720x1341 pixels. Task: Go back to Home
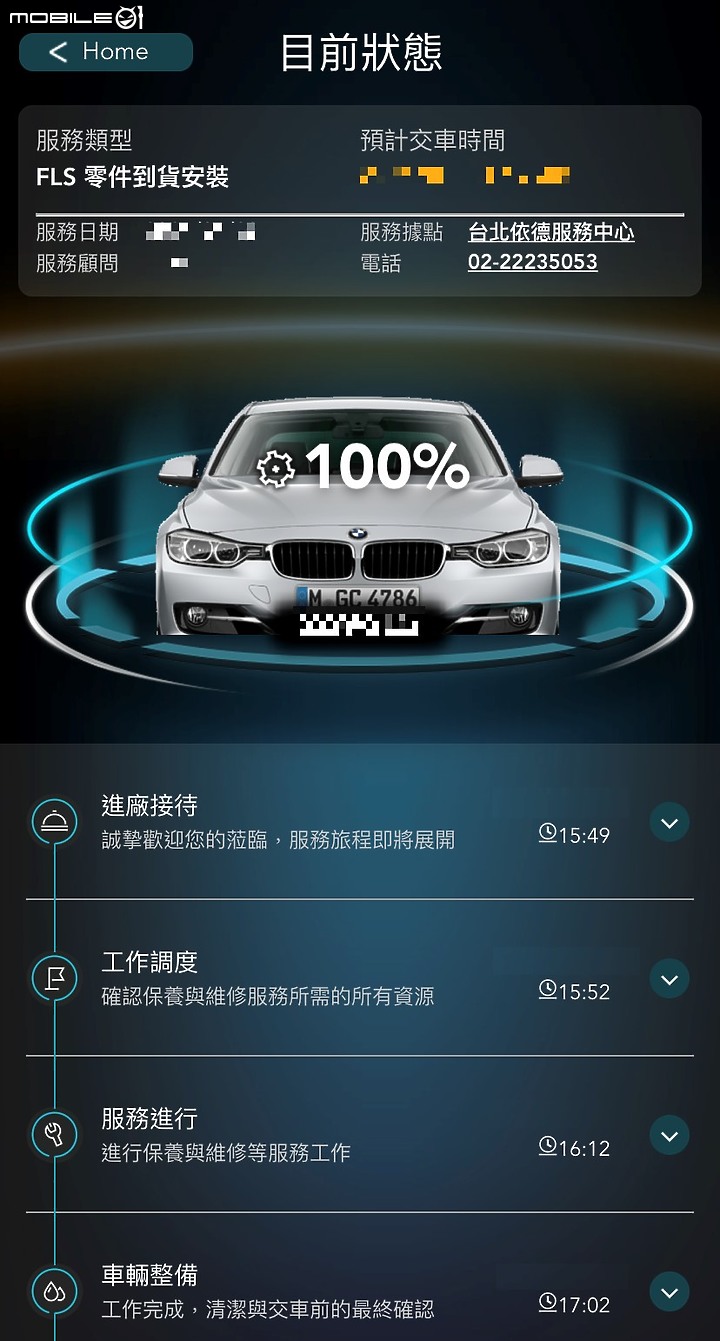(105, 52)
